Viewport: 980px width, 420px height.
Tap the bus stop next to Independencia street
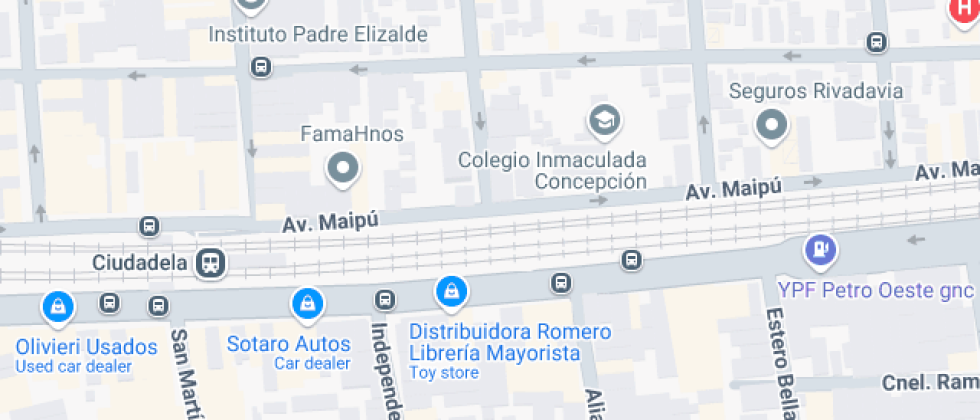point(385,300)
